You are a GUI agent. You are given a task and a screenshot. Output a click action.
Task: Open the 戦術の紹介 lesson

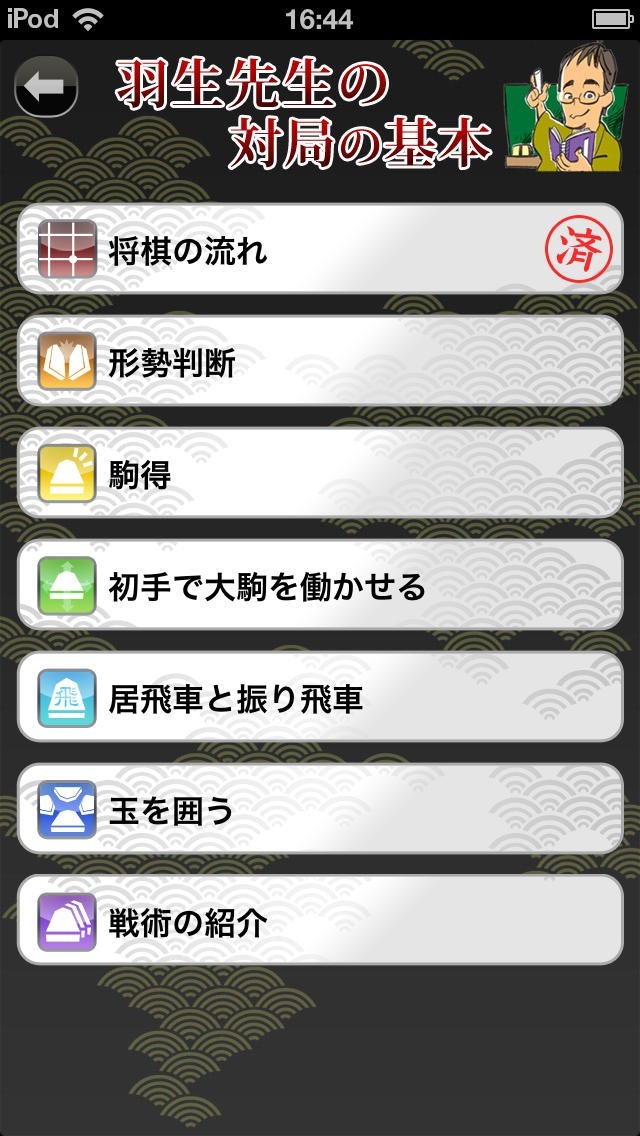click(320, 921)
